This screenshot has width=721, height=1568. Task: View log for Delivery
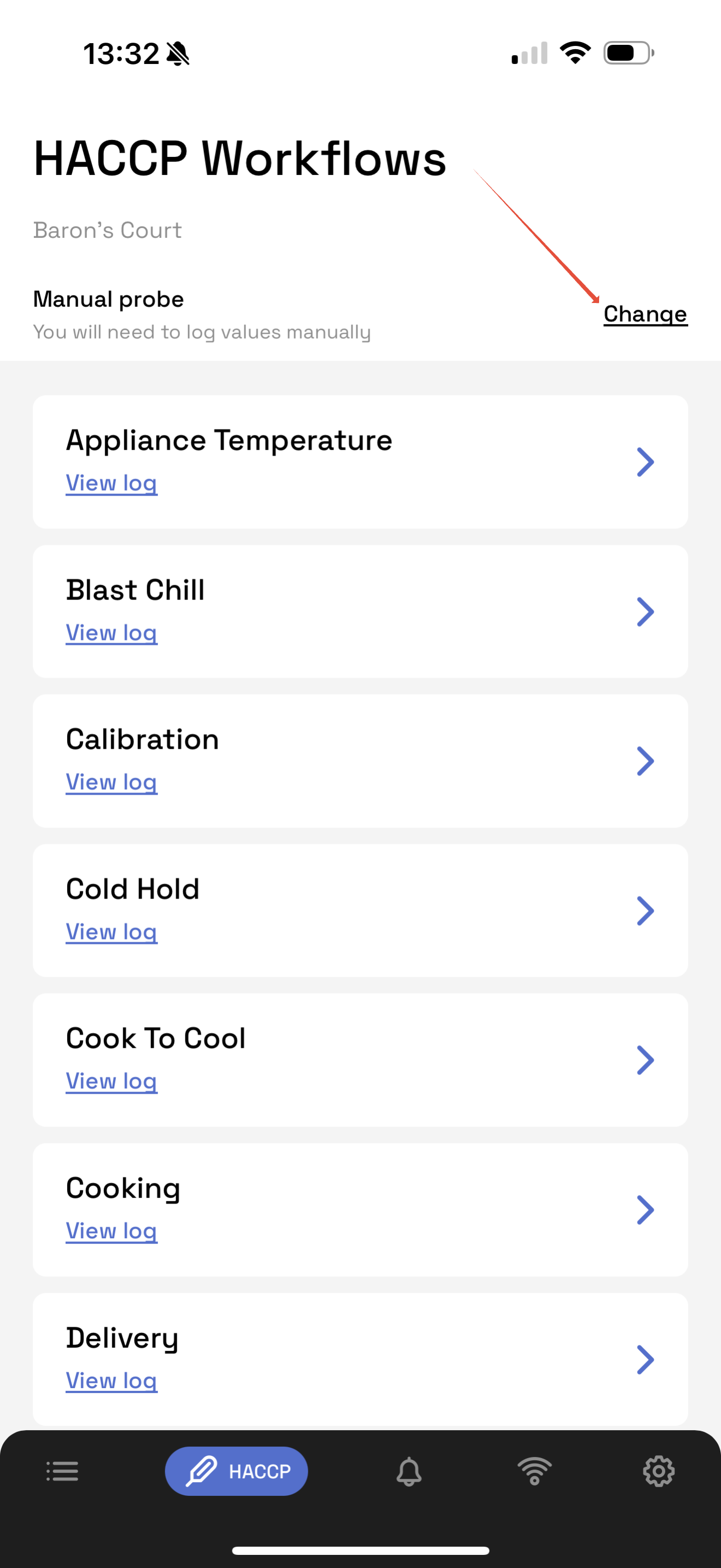[x=112, y=1380]
